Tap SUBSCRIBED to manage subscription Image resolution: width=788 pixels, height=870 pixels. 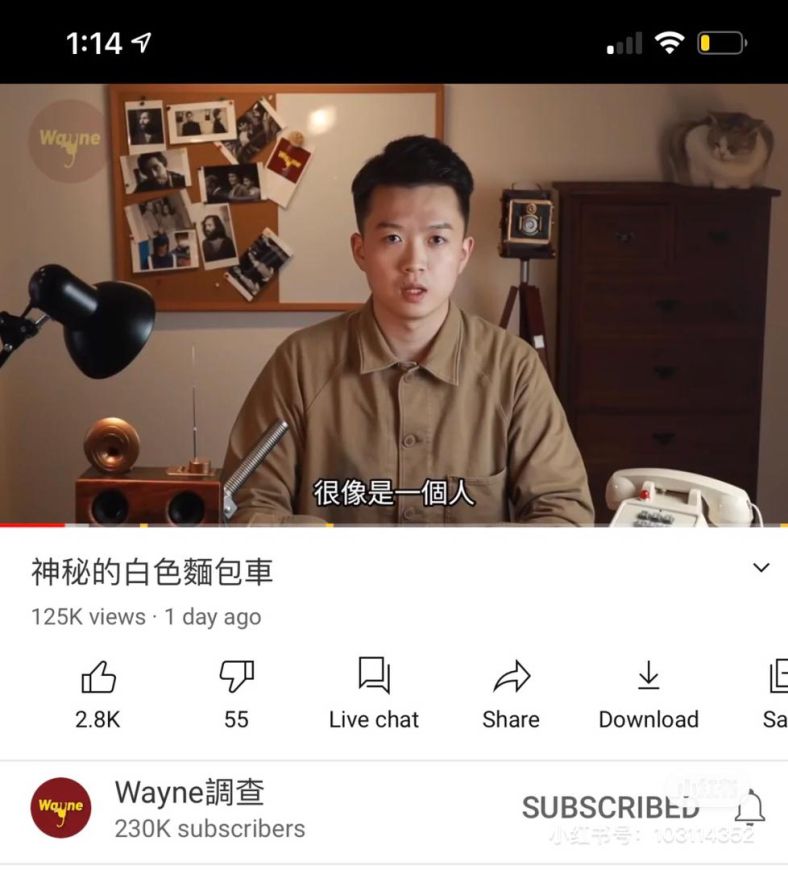coord(610,807)
